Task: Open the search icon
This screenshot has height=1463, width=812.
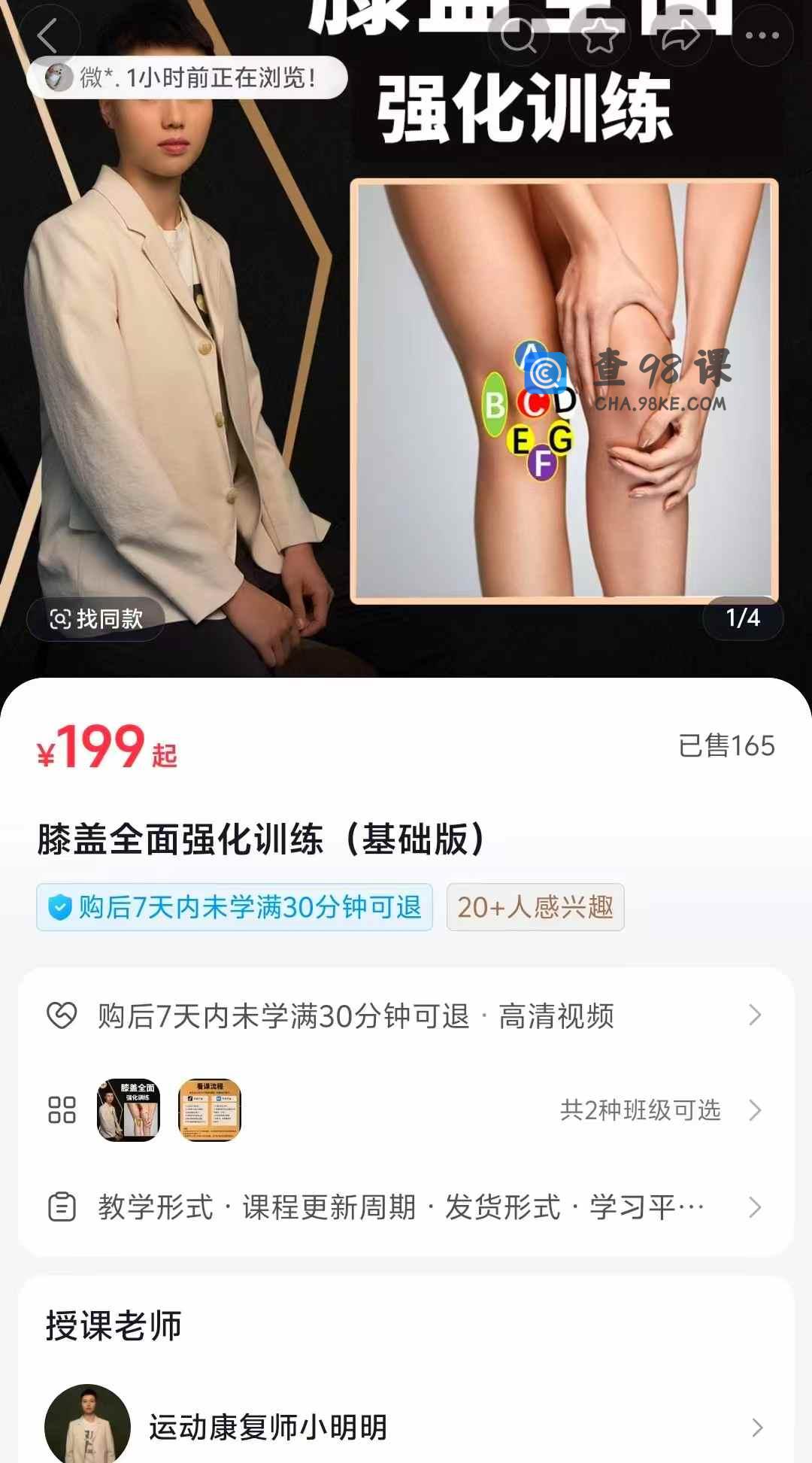Action: [x=519, y=35]
